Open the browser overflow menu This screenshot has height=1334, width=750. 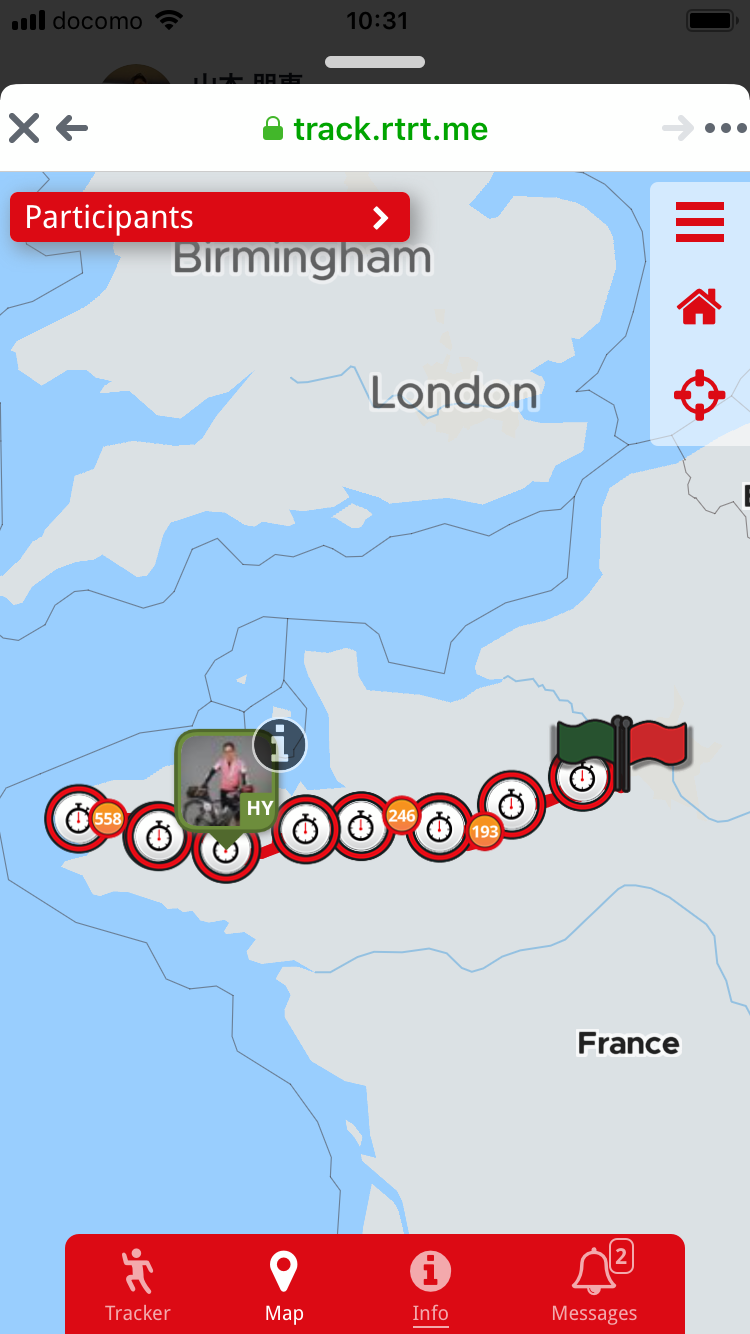(x=725, y=128)
